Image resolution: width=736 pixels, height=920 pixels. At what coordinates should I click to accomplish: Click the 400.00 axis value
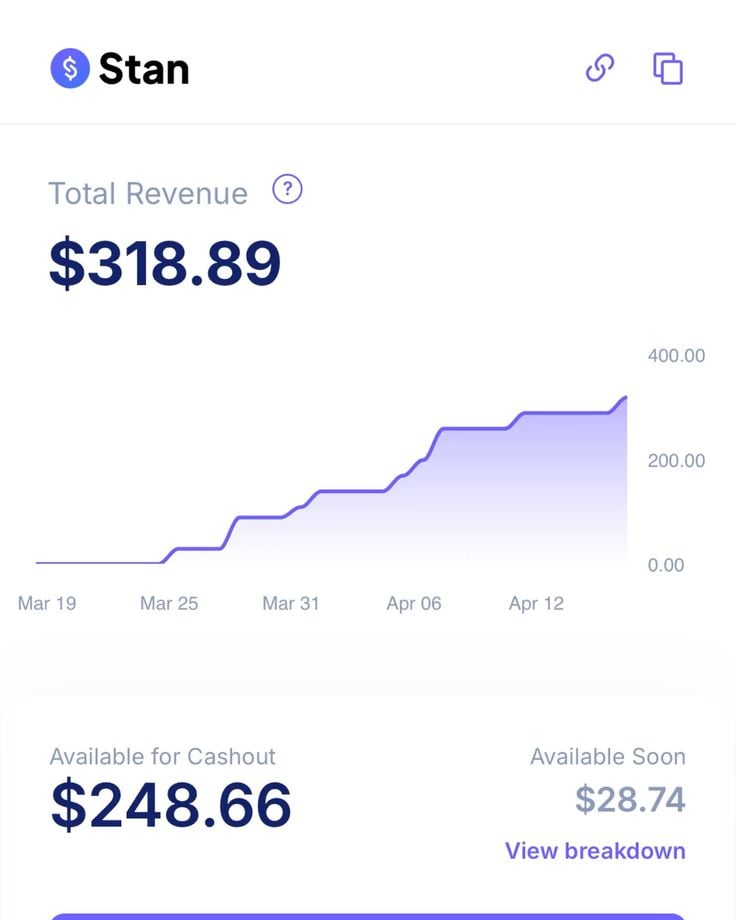(675, 356)
